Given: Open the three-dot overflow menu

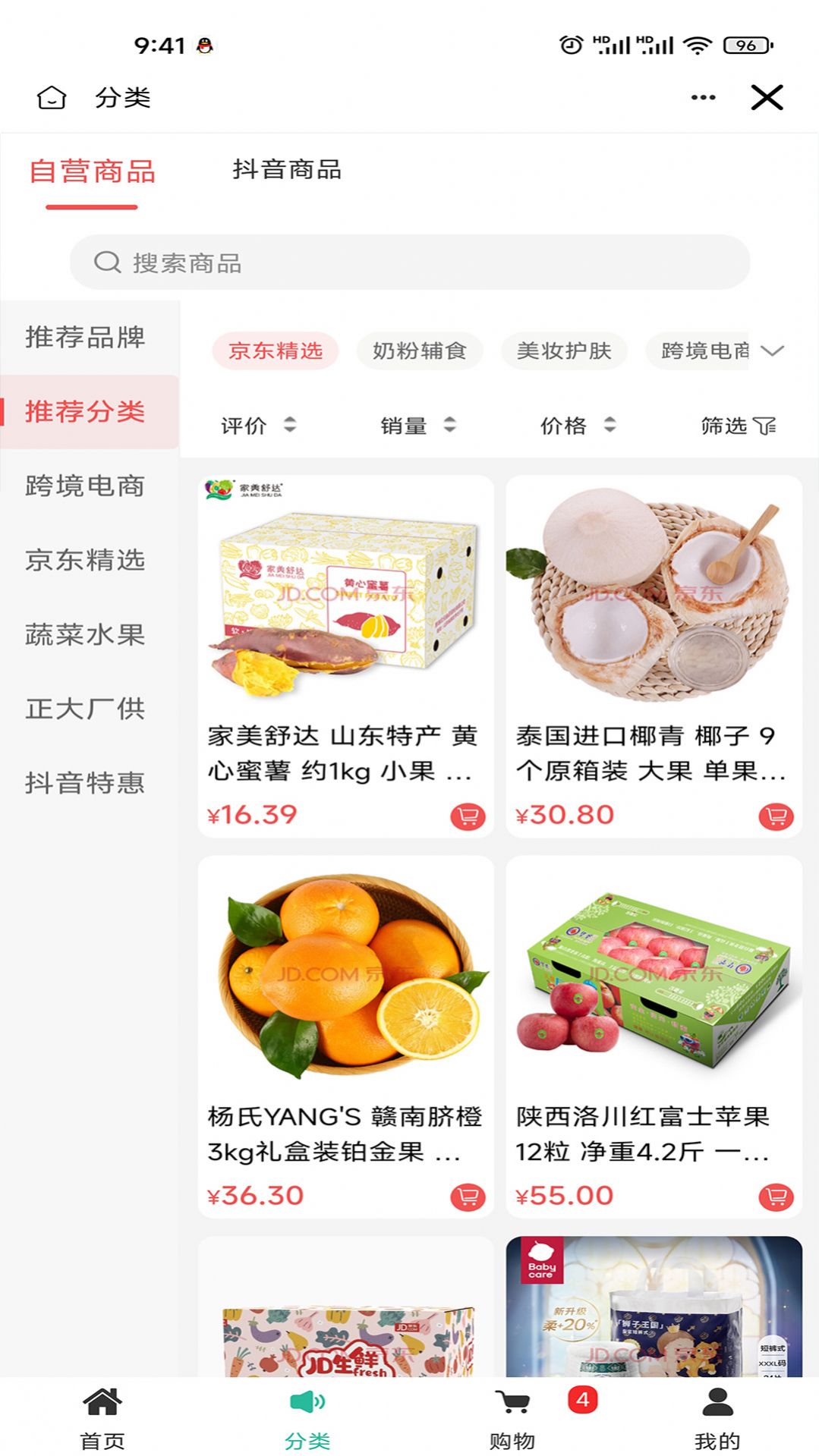Looking at the screenshot, I should tap(703, 98).
